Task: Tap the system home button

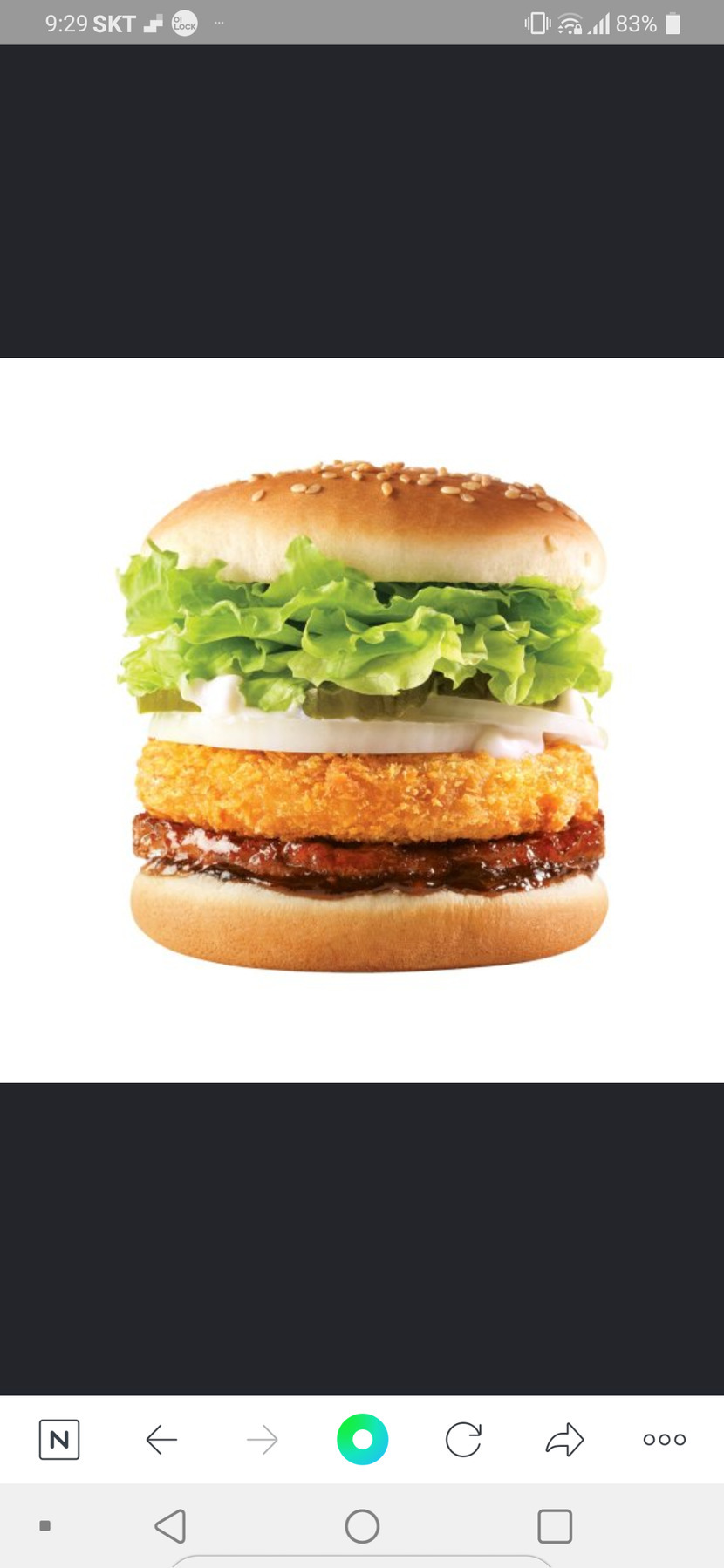Action: tap(362, 1526)
